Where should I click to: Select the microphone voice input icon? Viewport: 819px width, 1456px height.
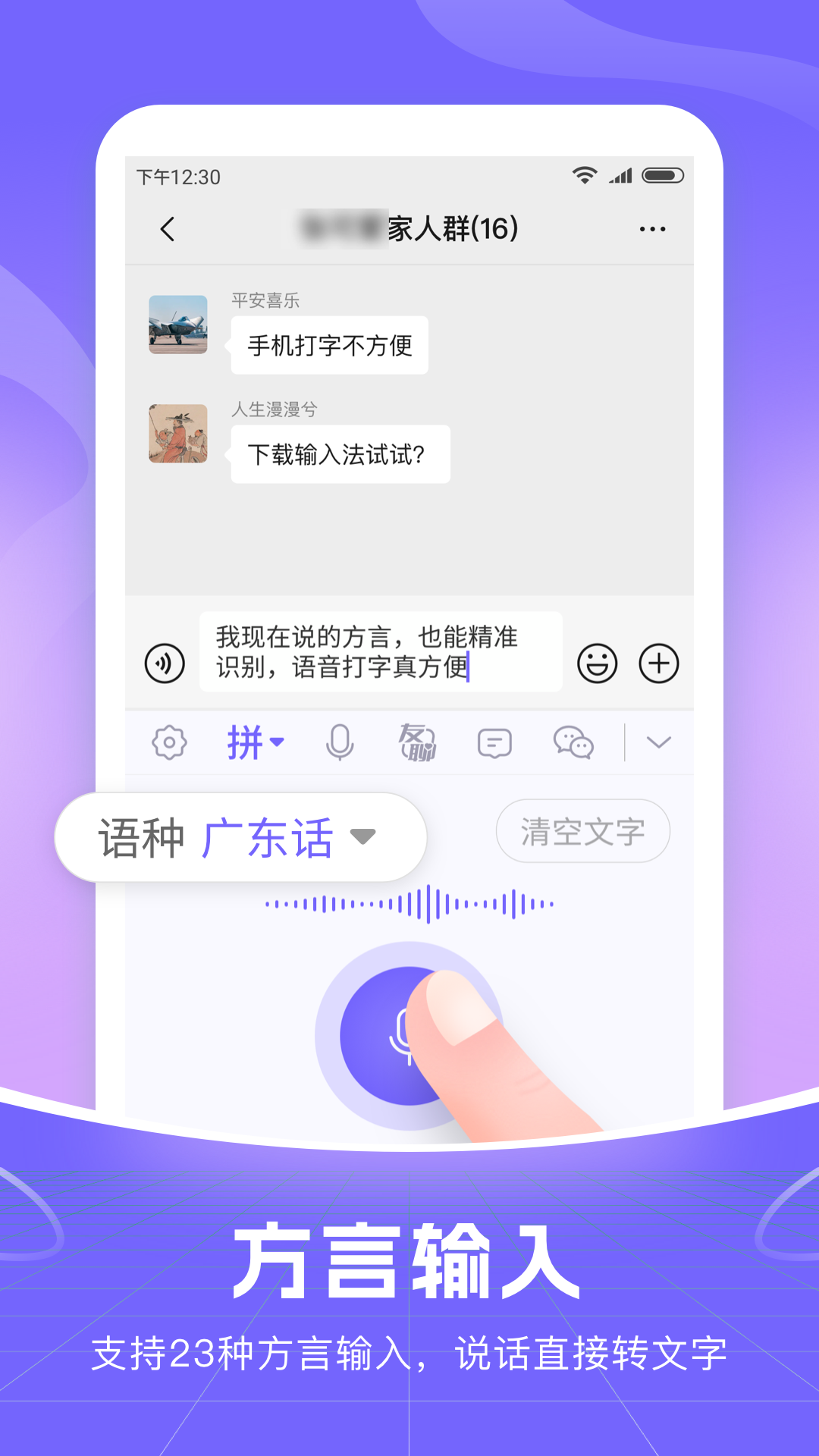point(341,742)
